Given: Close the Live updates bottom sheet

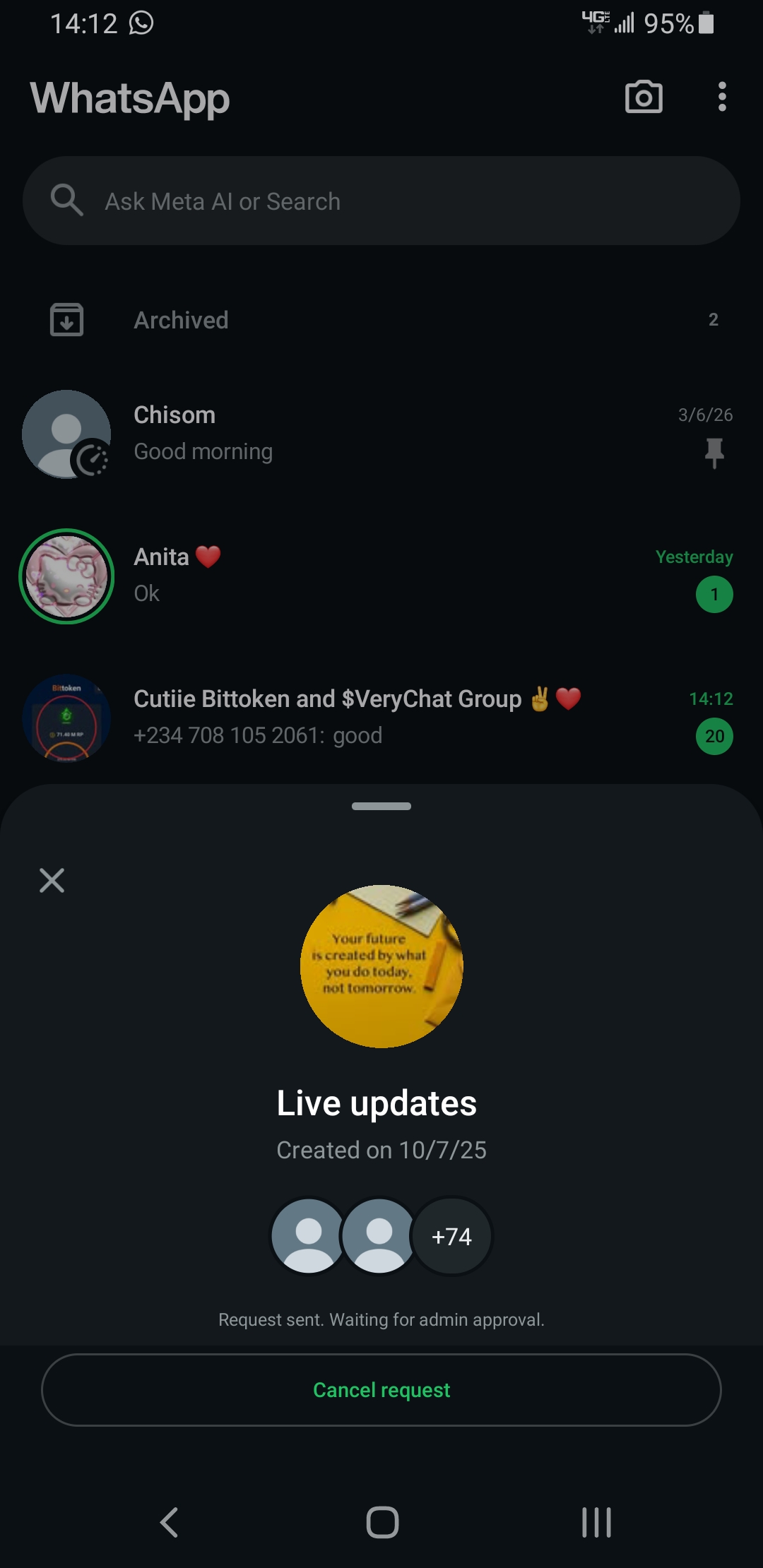Looking at the screenshot, I should [52, 881].
